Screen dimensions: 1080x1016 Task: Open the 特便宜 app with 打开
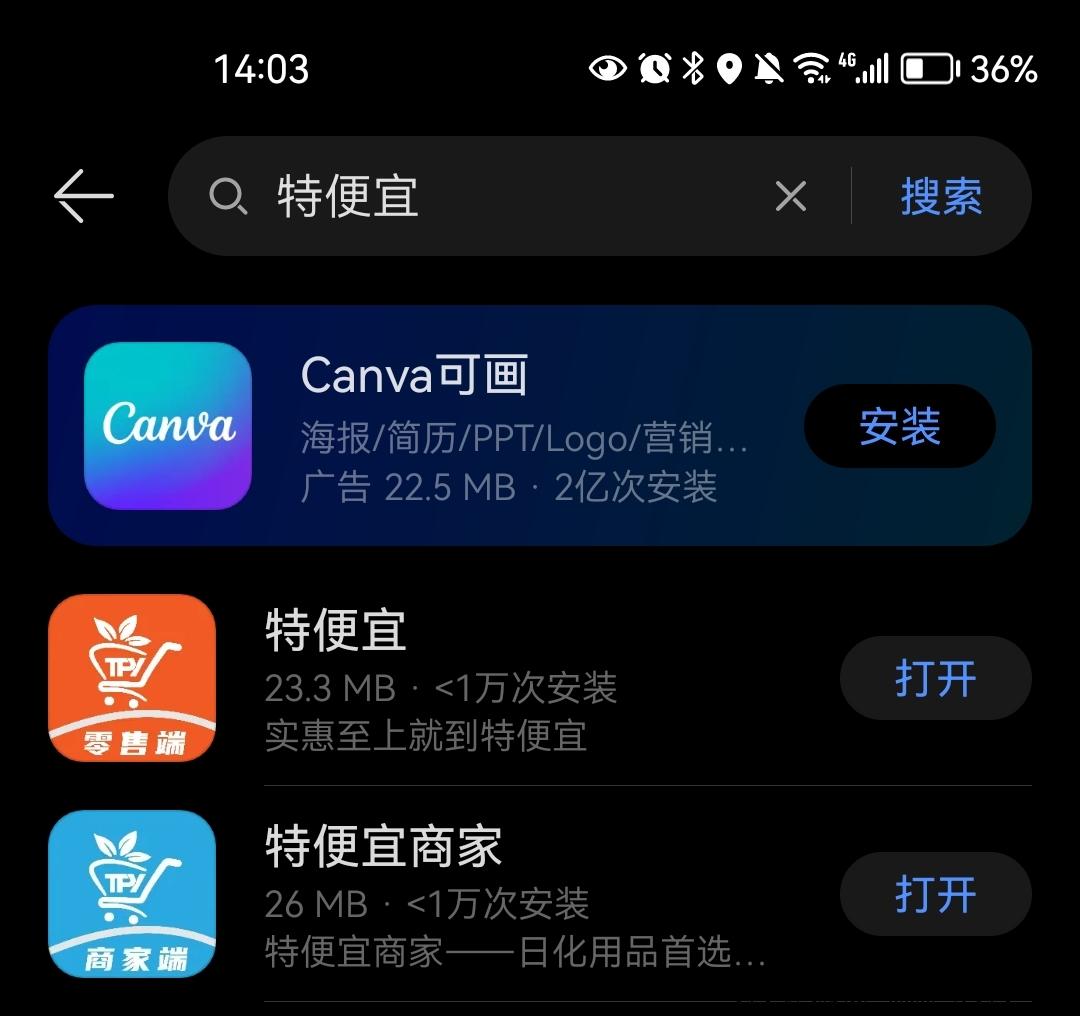(935, 679)
